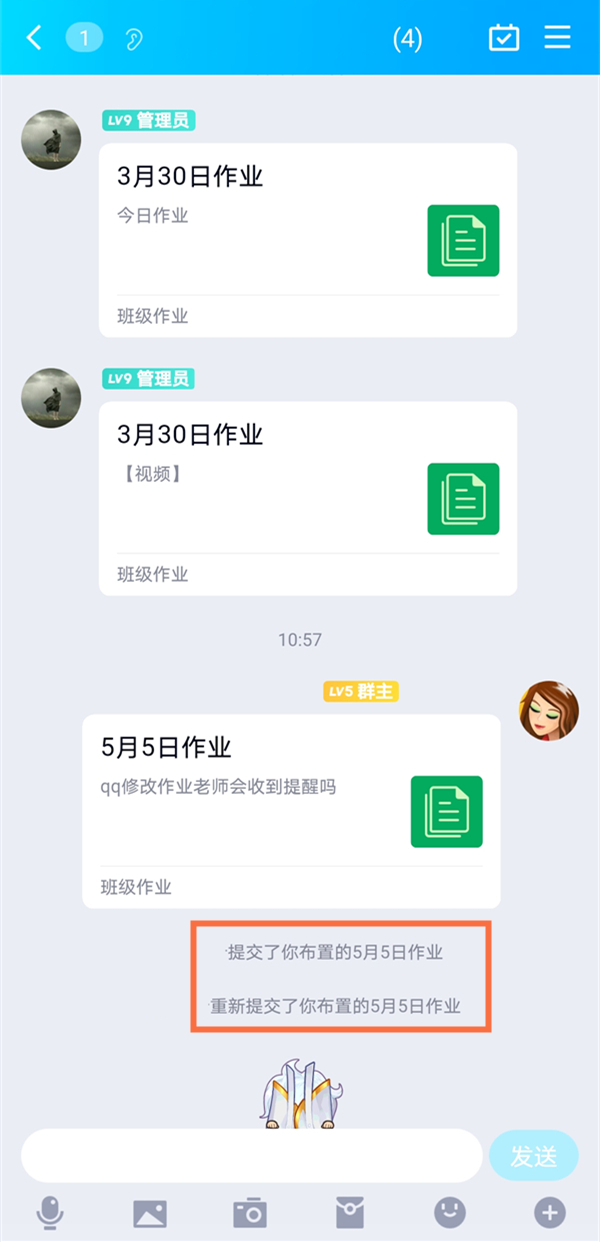Toggle the earpiece mode icon
The width and height of the screenshot is (600, 1242).
click(133, 39)
